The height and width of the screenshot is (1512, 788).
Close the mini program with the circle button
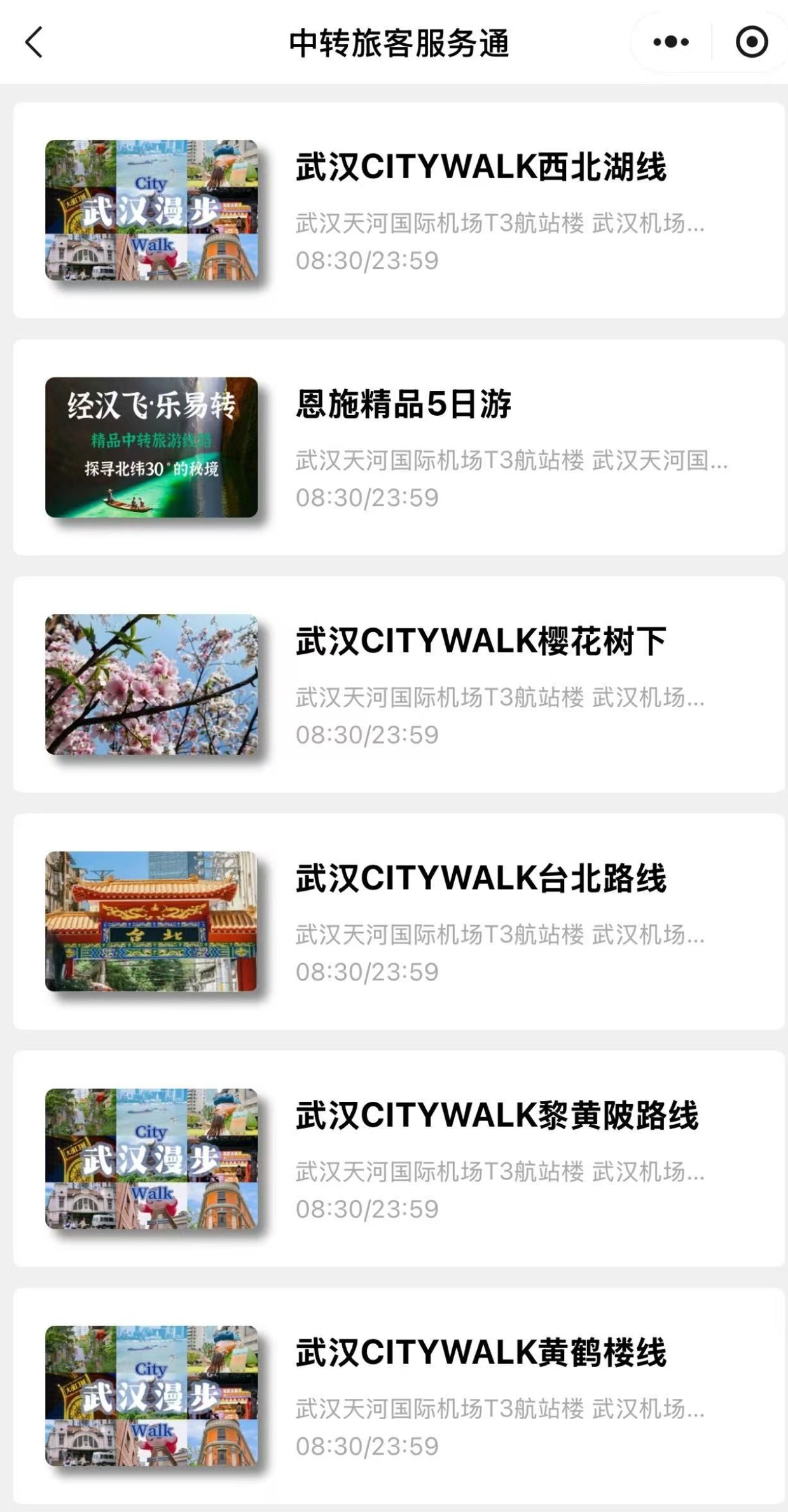tap(752, 43)
